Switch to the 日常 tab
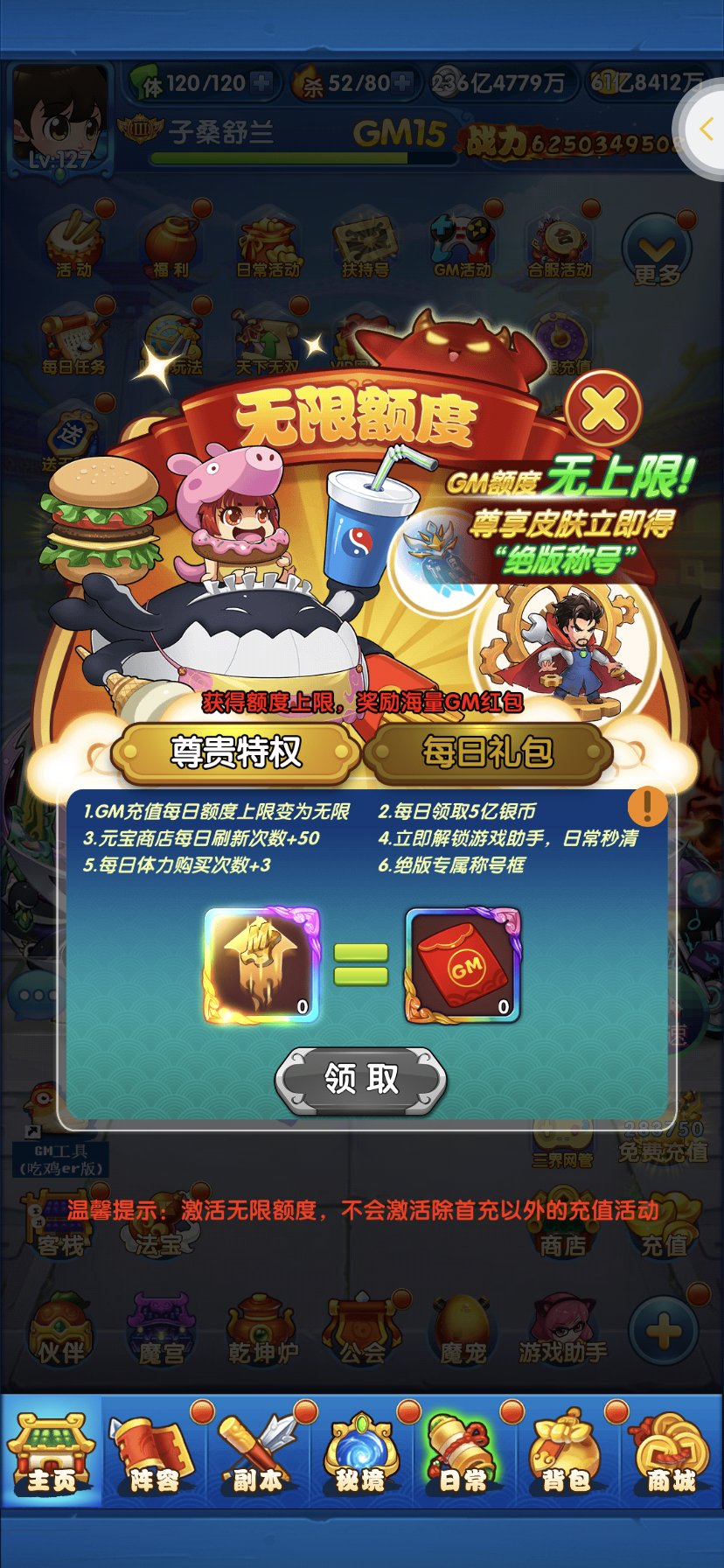724x1568 pixels. point(463,1452)
